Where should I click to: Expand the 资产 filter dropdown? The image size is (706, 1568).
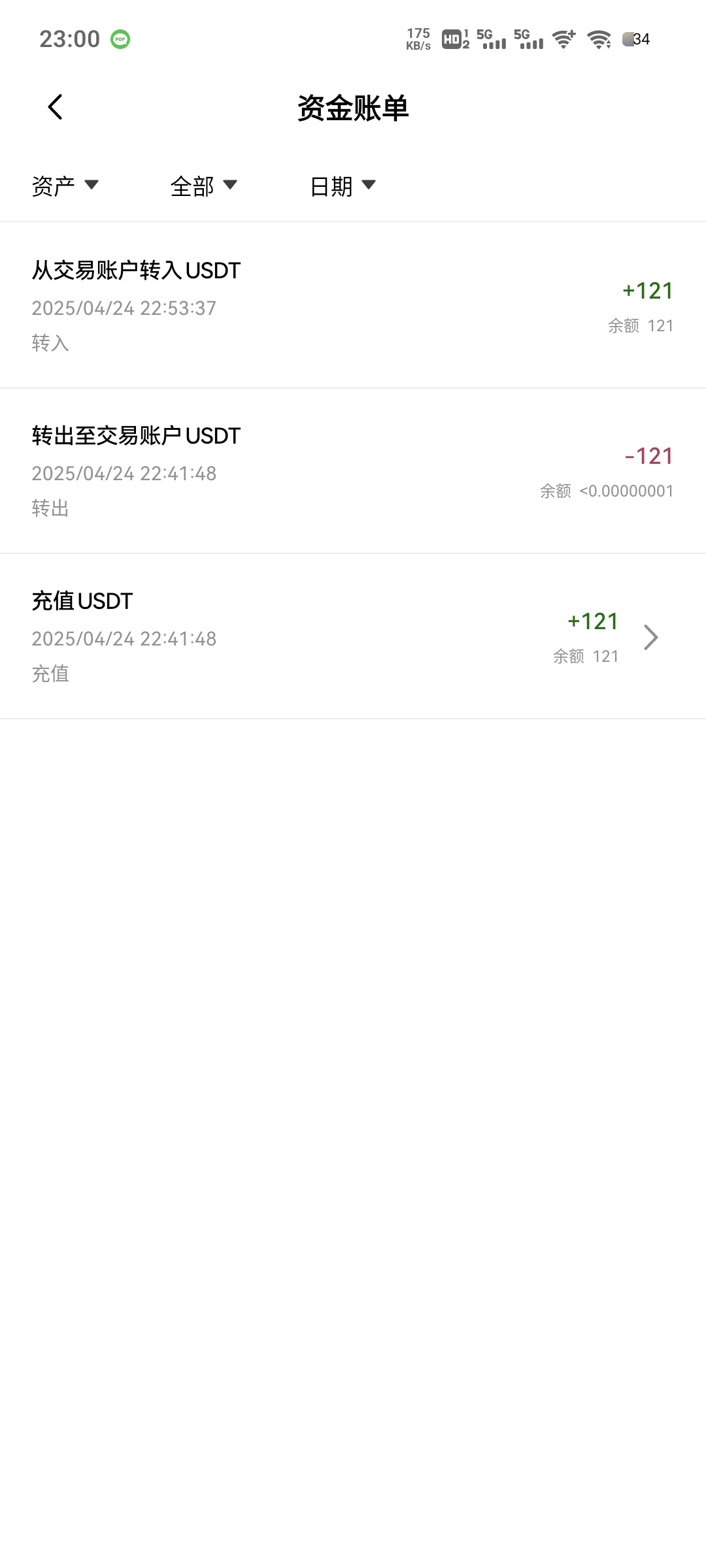[x=65, y=186]
